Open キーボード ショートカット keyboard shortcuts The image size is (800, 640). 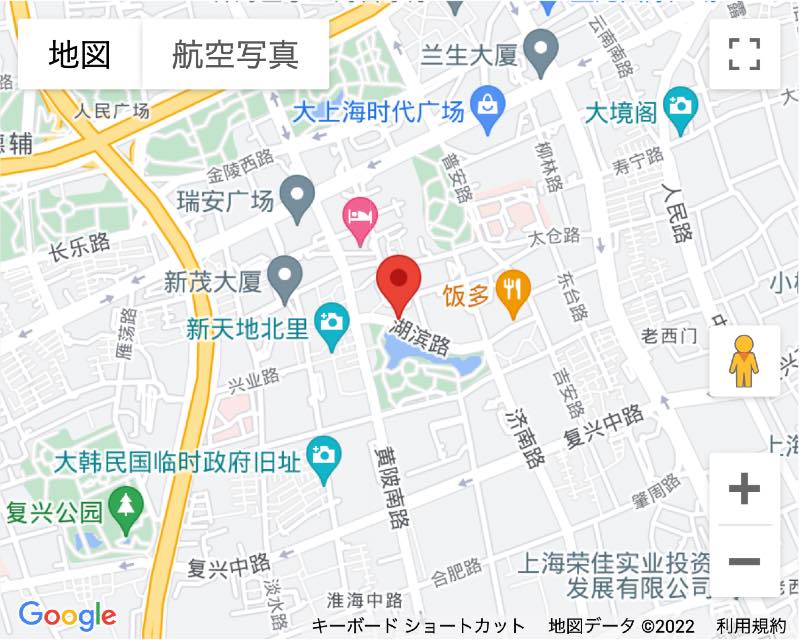click(418, 627)
